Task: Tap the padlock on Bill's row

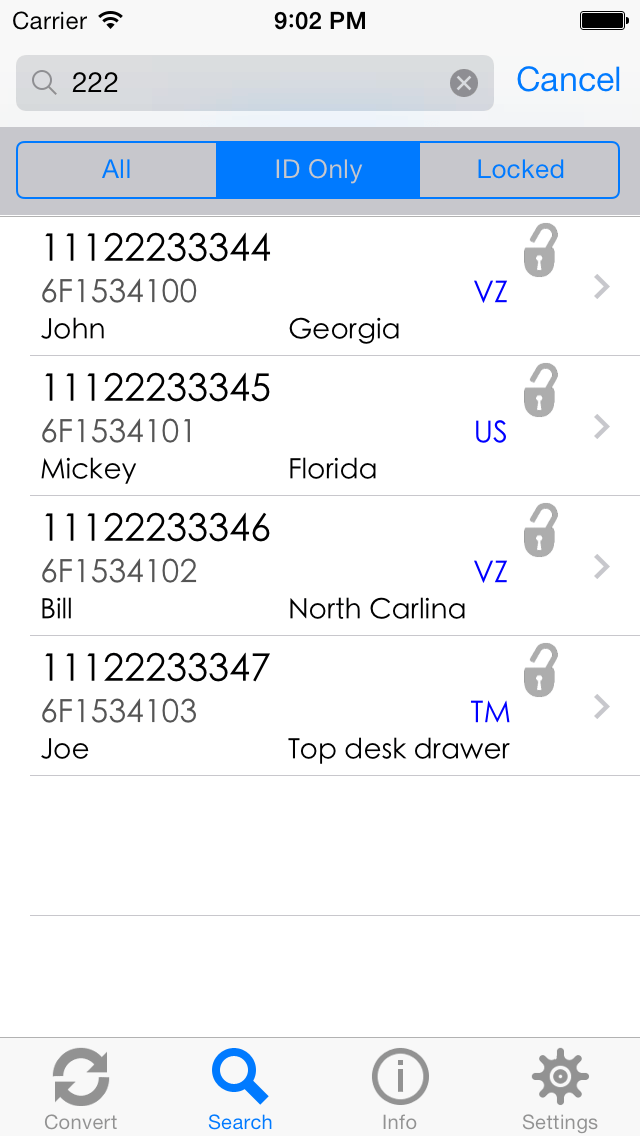Action: (x=540, y=531)
